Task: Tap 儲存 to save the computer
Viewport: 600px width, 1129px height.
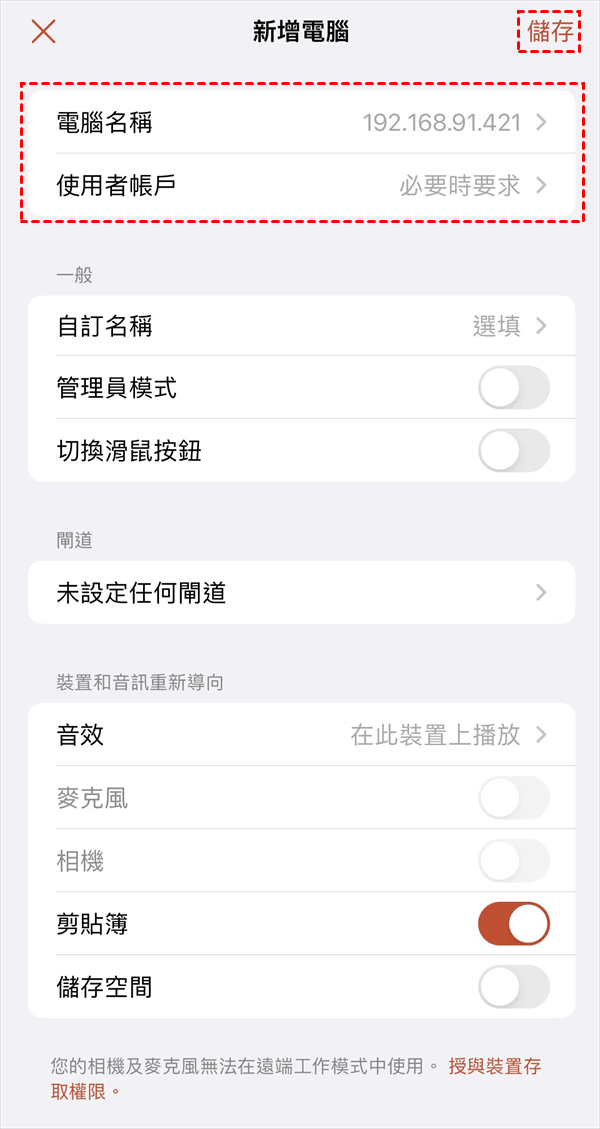Action: coord(551,32)
